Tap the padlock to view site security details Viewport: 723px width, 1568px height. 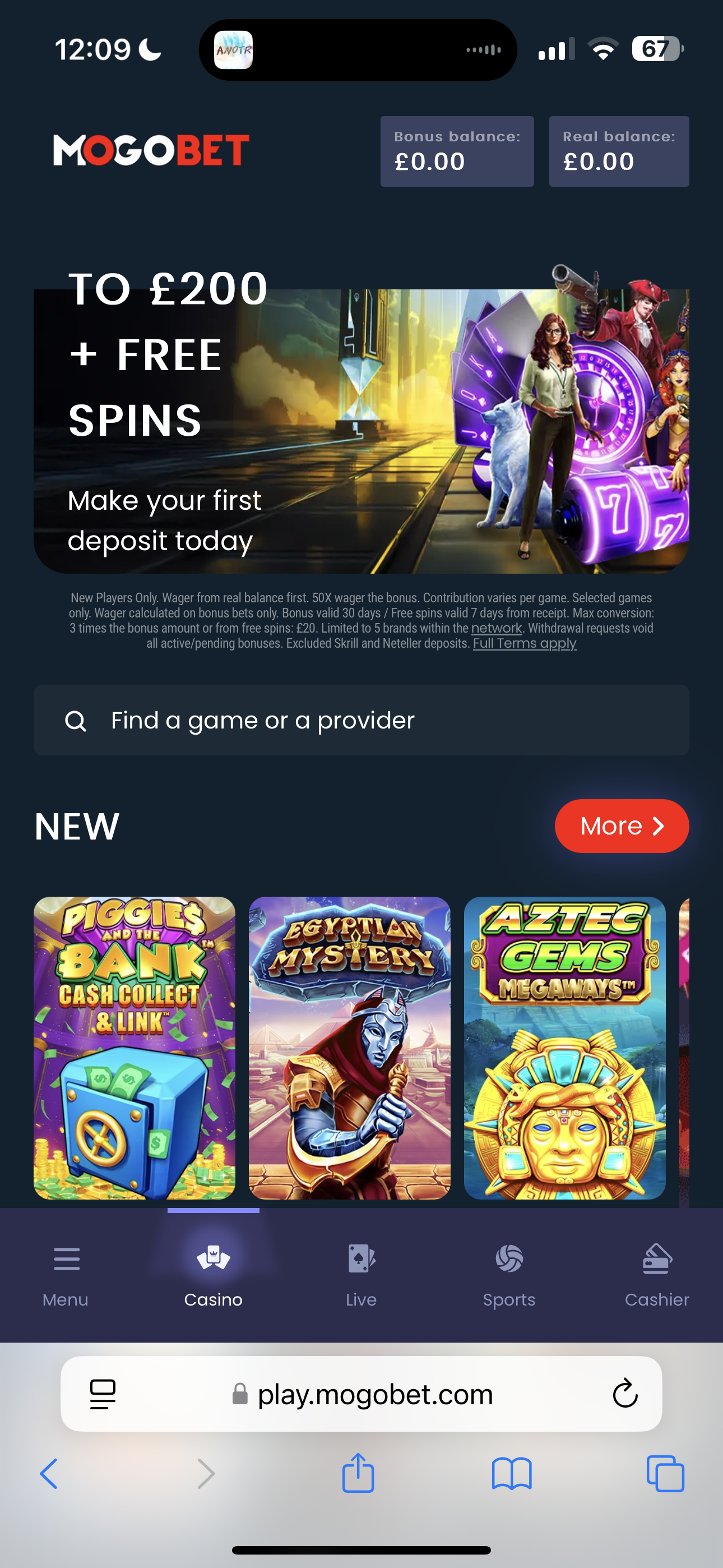(240, 1394)
